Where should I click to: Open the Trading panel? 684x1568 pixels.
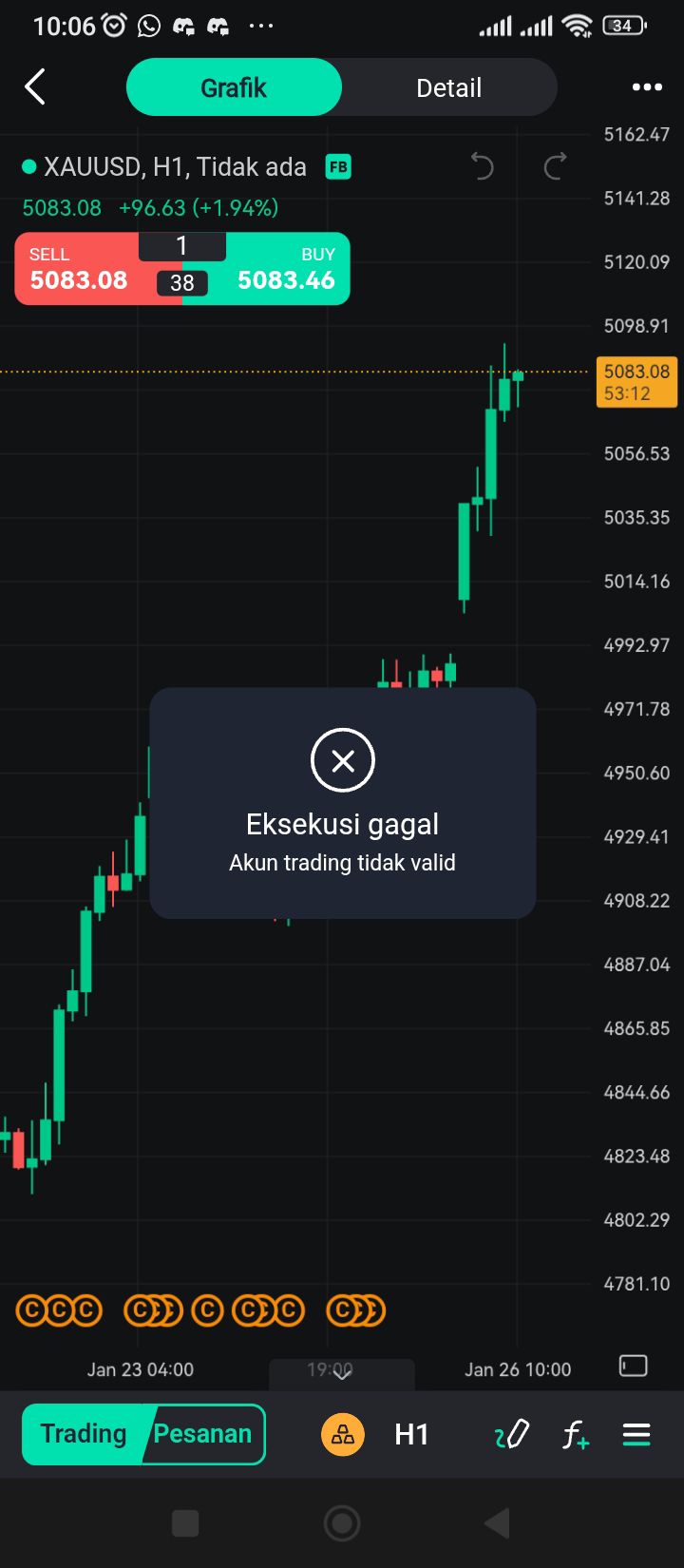click(84, 1434)
